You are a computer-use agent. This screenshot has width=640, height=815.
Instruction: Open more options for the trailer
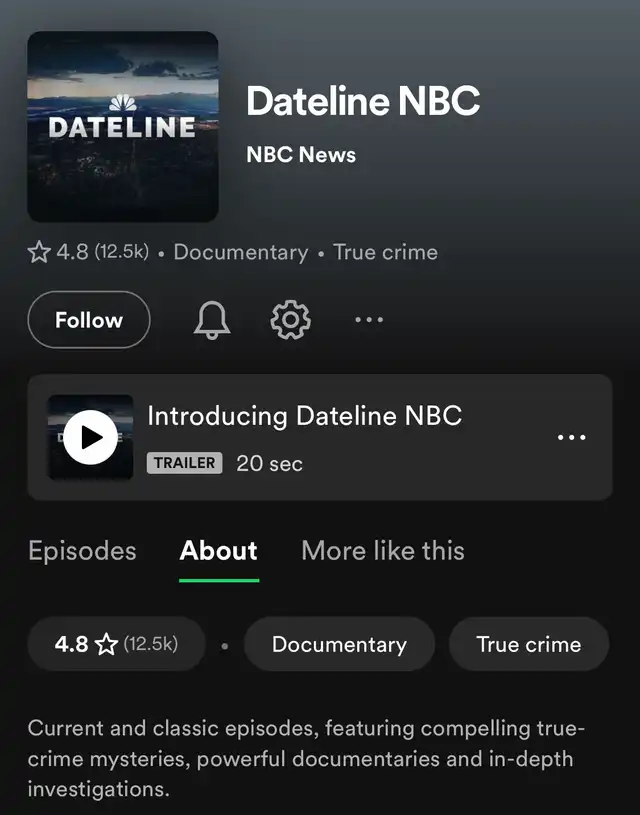pyautogui.click(x=571, y=437)
